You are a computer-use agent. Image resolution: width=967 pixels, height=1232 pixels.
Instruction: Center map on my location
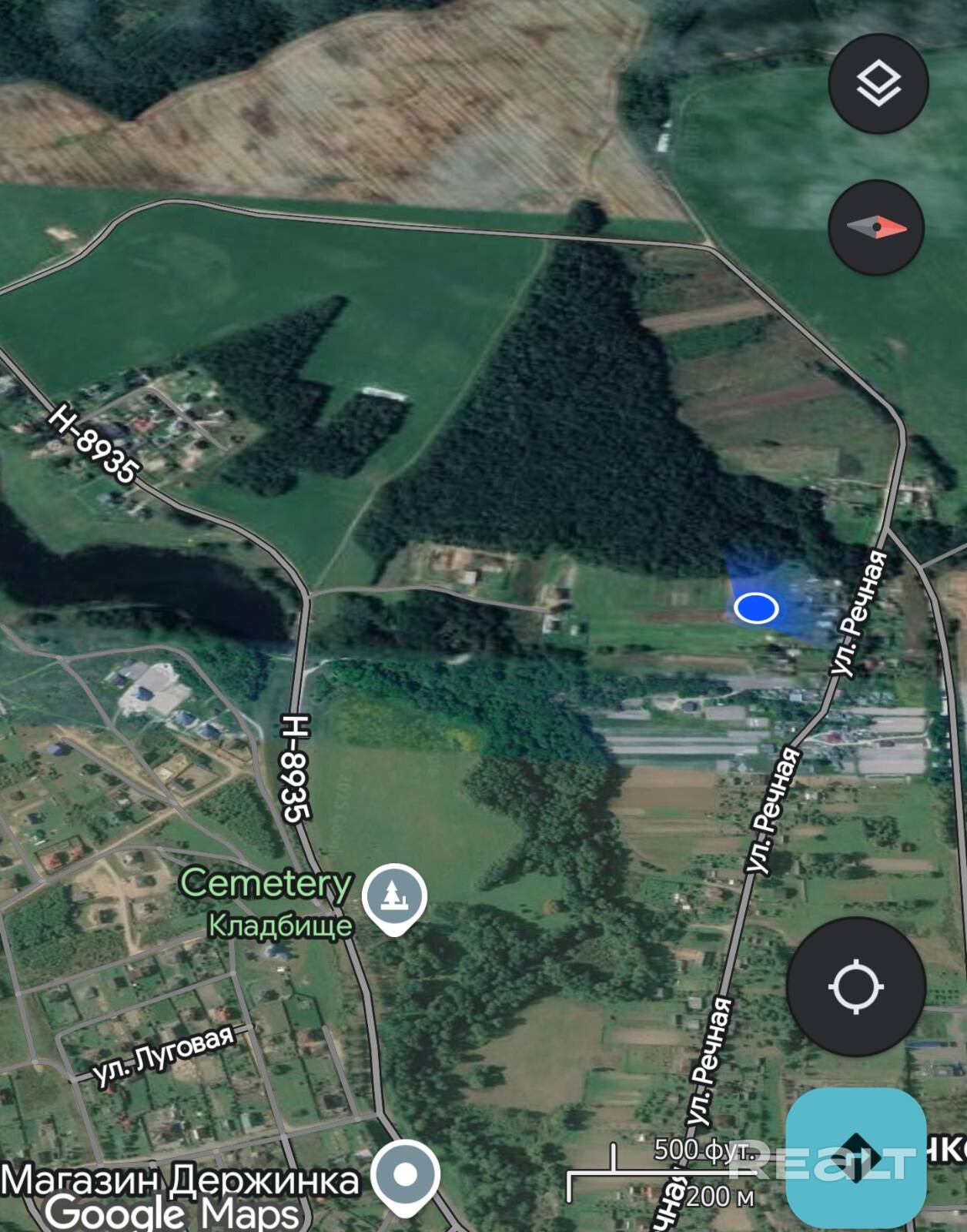tap(855, 986)
